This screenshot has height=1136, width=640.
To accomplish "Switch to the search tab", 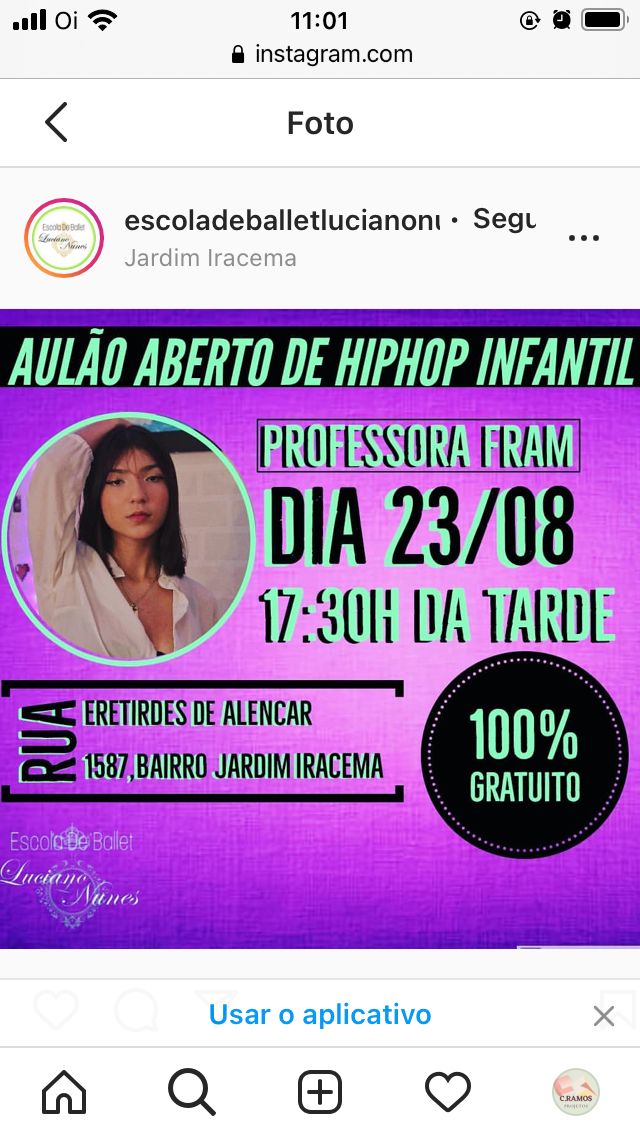I will [x=192, y=1091].
